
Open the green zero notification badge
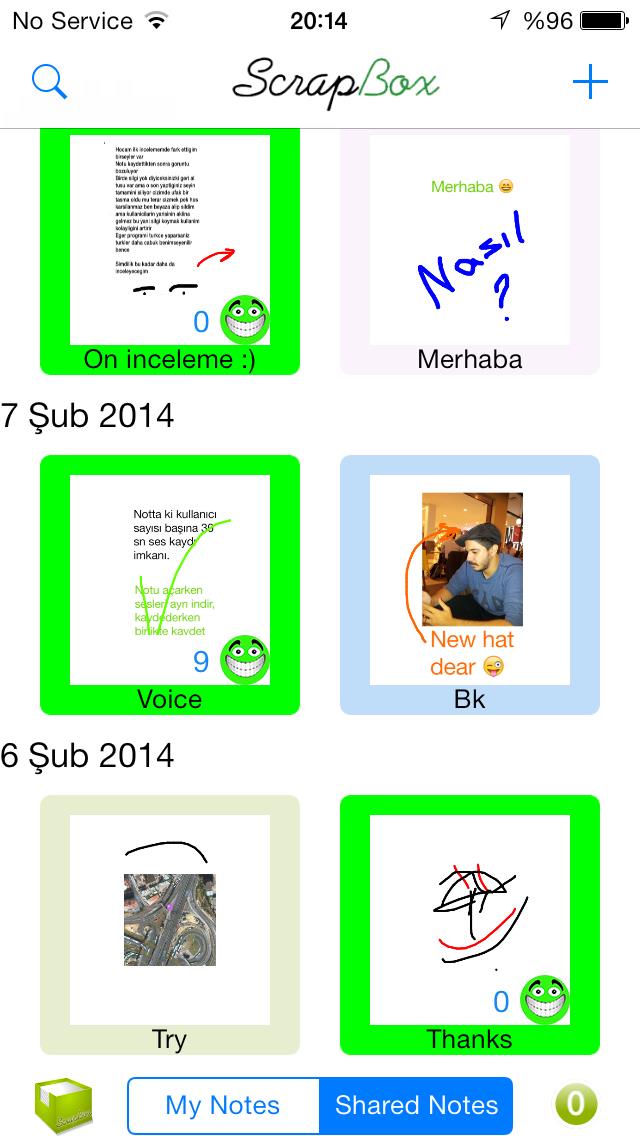pos(576,1104)
